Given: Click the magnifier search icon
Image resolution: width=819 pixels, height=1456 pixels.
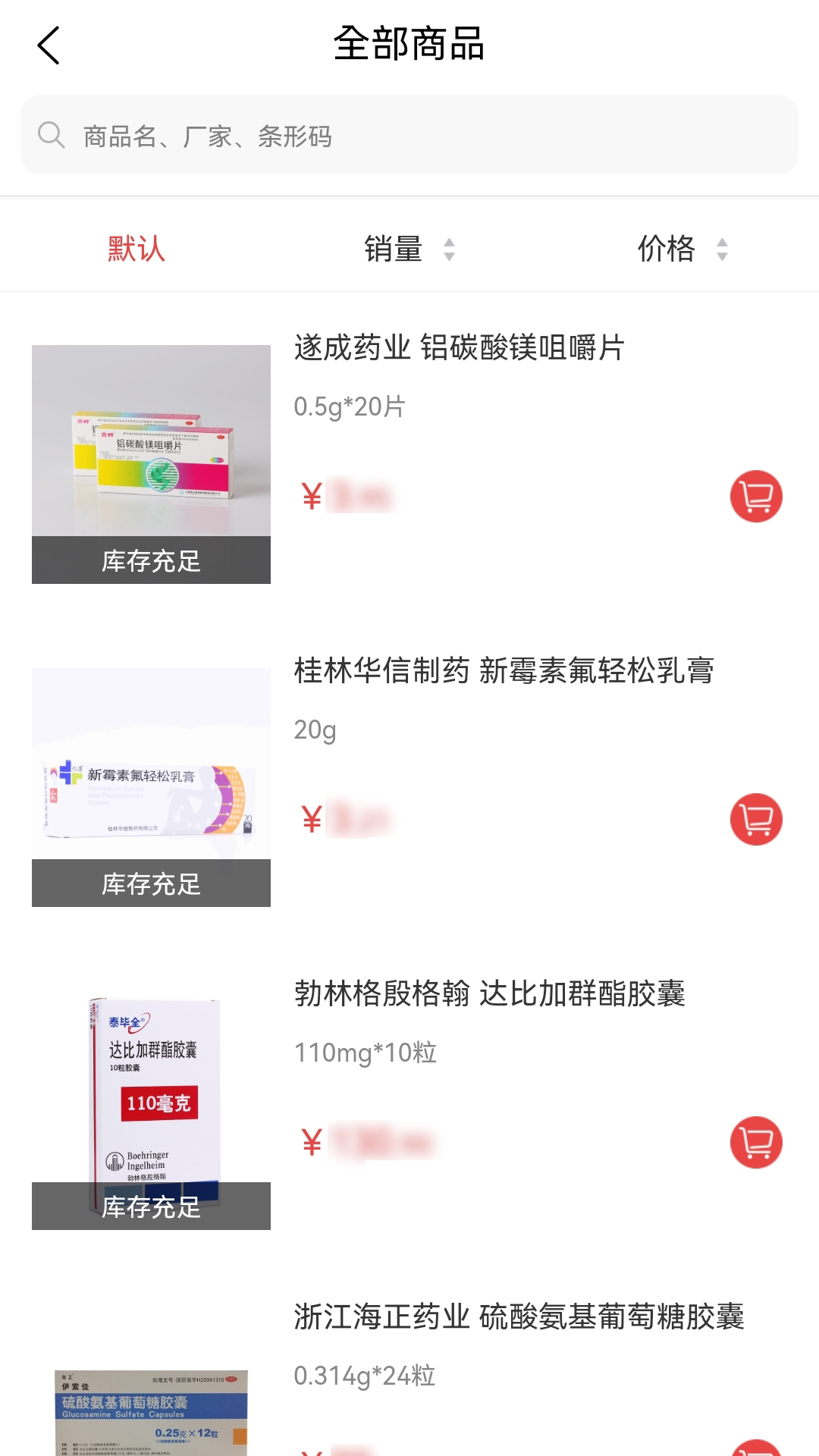Looking at the screenshot, I should (50, 135).
